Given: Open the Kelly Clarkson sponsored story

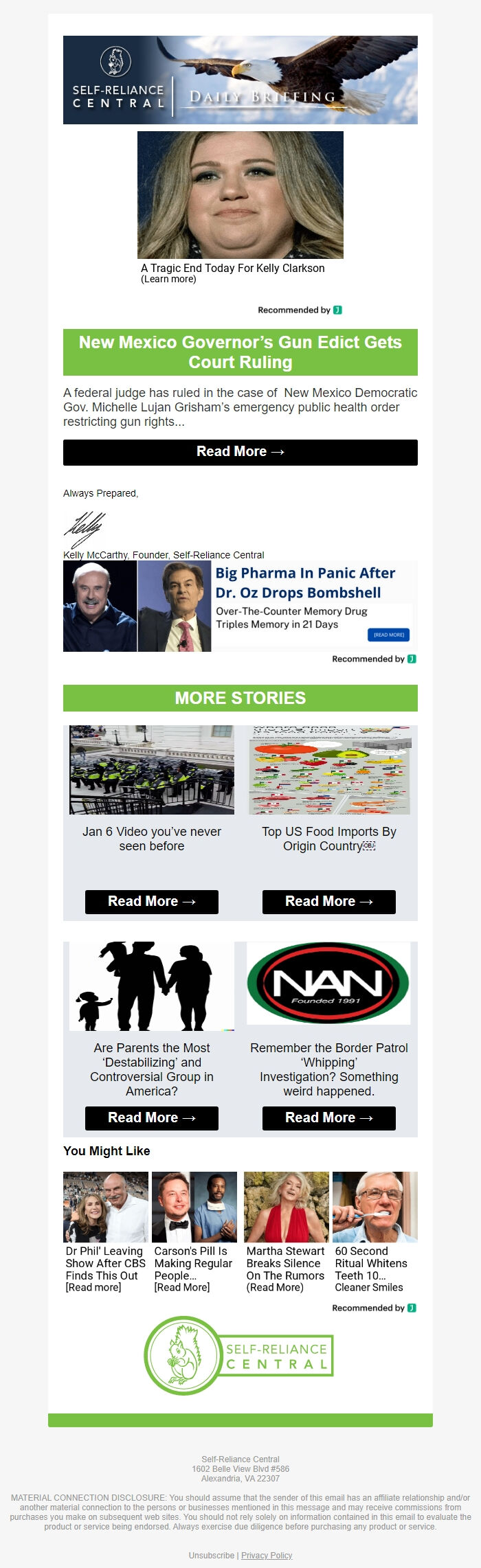Looking at the screenshot, I should pos(240,206).
